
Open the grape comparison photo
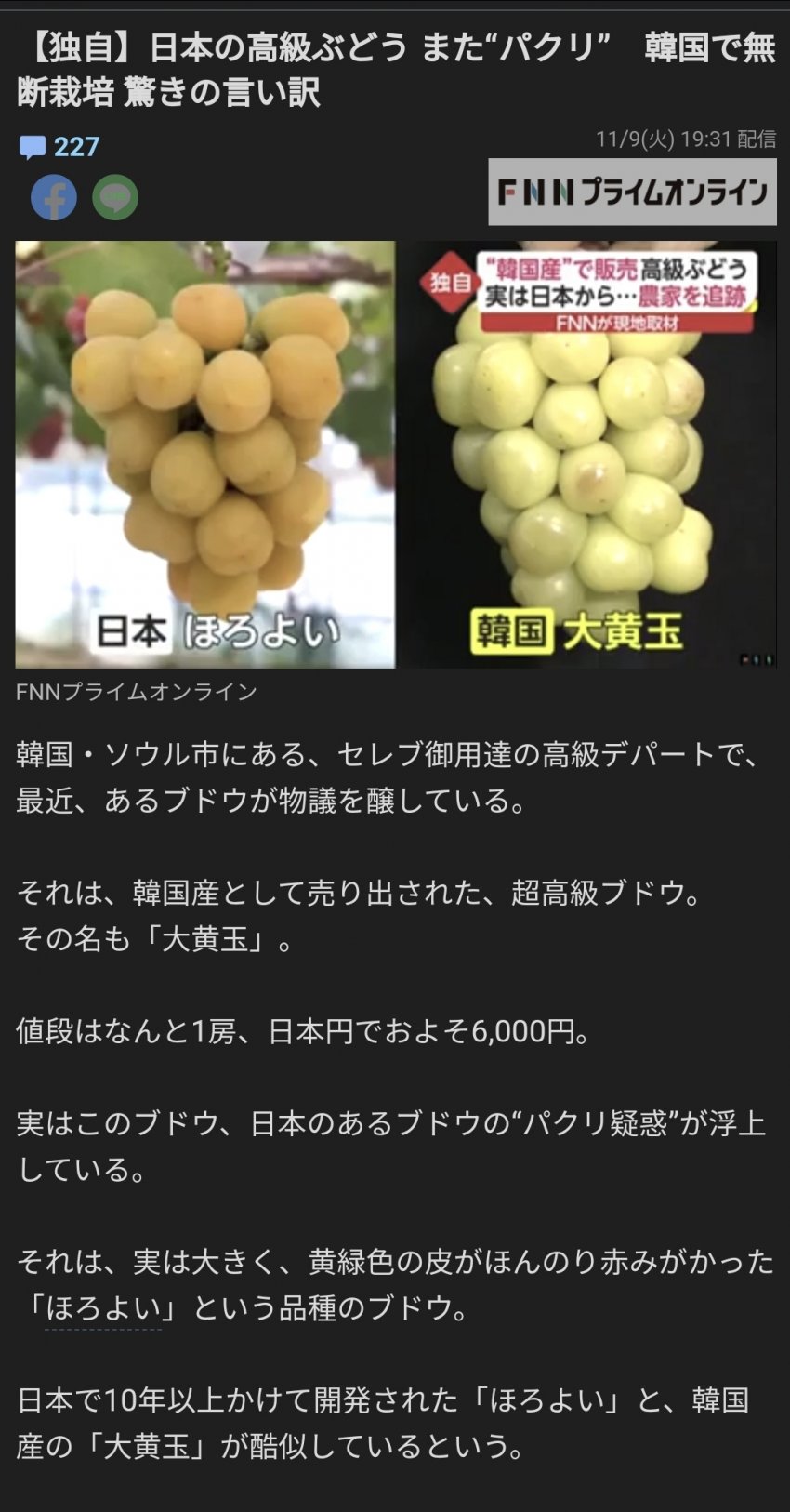click(x=395, y=454)
